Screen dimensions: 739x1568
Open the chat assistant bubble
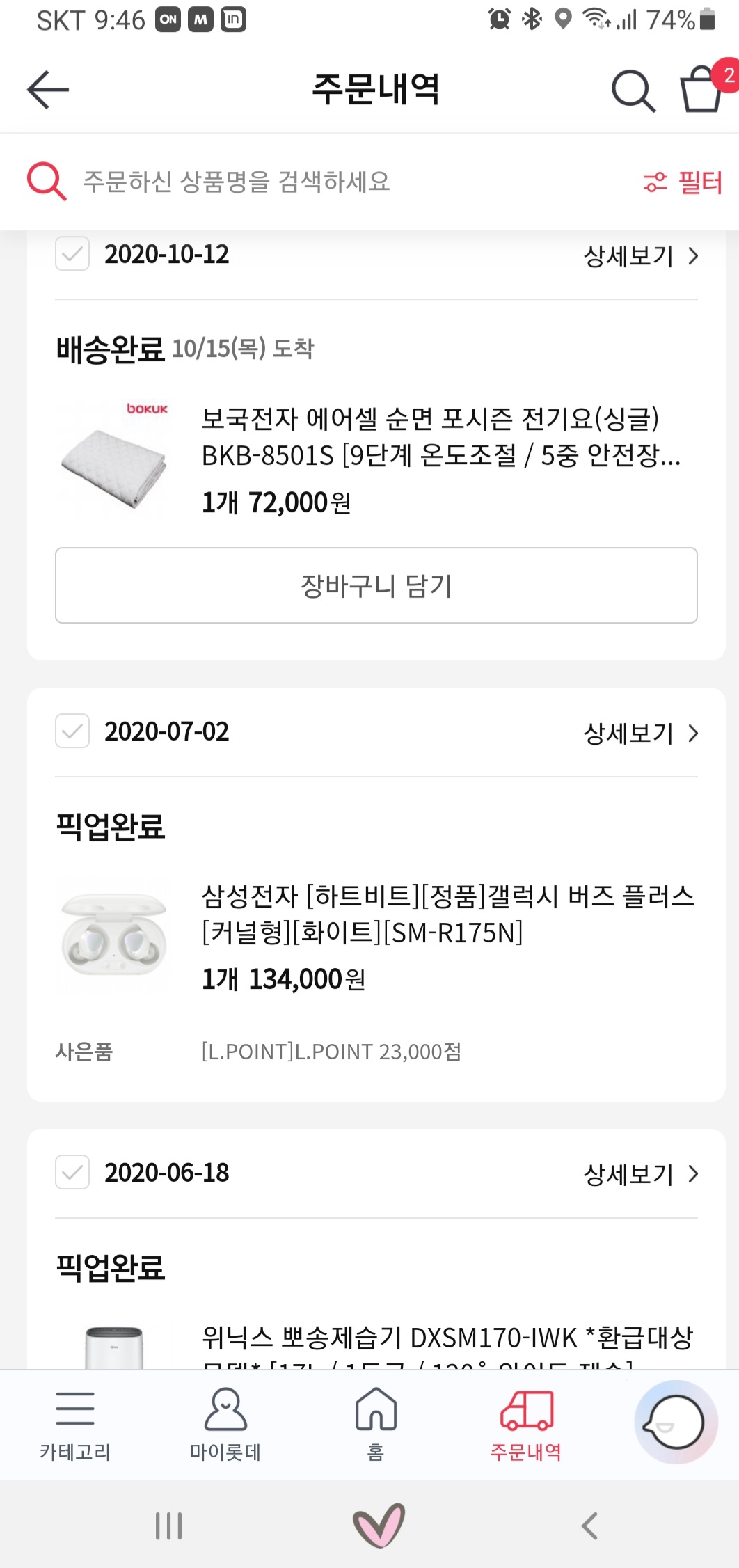[x=675, y=1422]
